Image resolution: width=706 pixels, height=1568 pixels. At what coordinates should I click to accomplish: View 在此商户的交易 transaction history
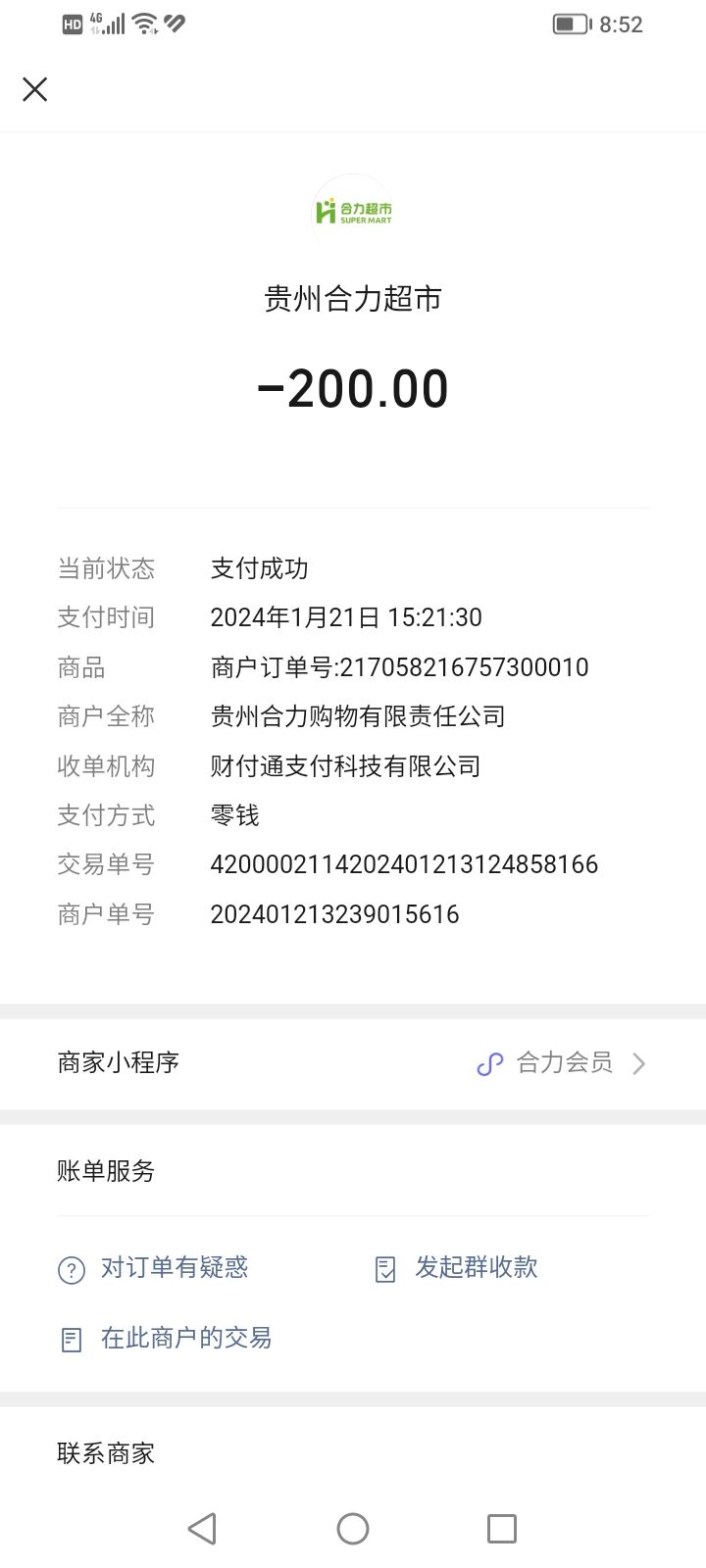[185, 1339]
